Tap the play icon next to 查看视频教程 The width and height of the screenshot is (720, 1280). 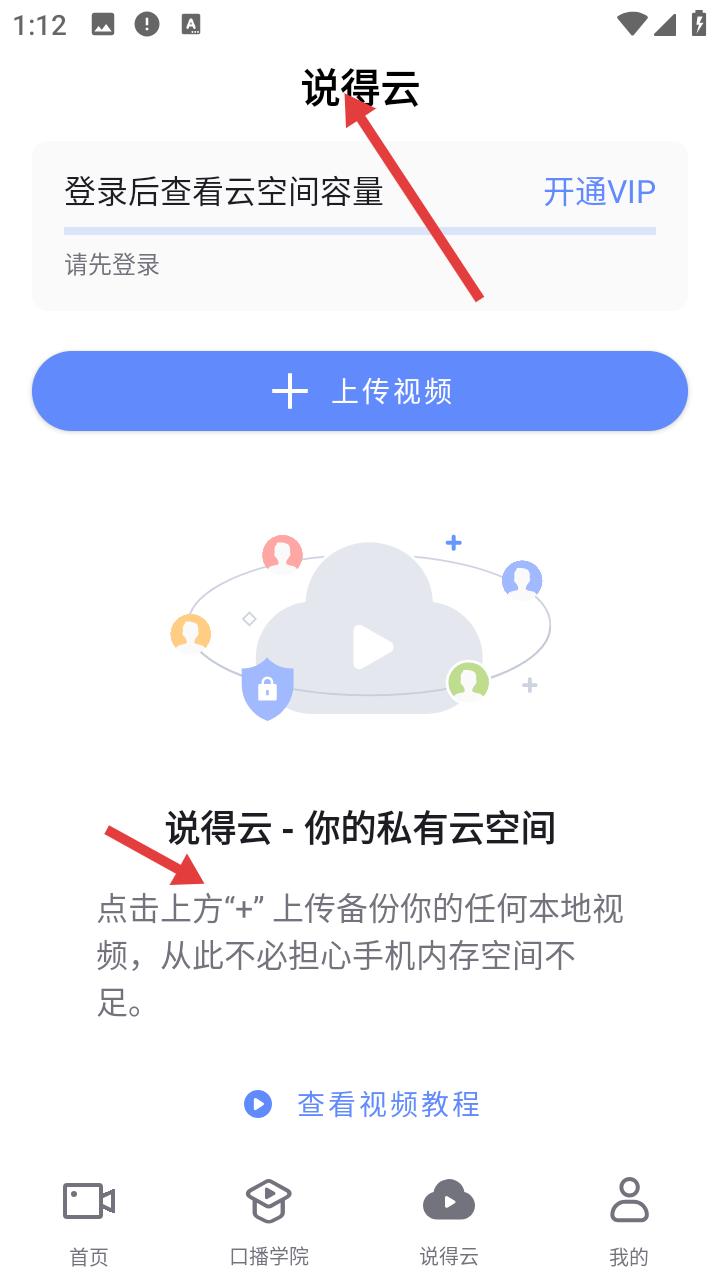click(256, 1105)
